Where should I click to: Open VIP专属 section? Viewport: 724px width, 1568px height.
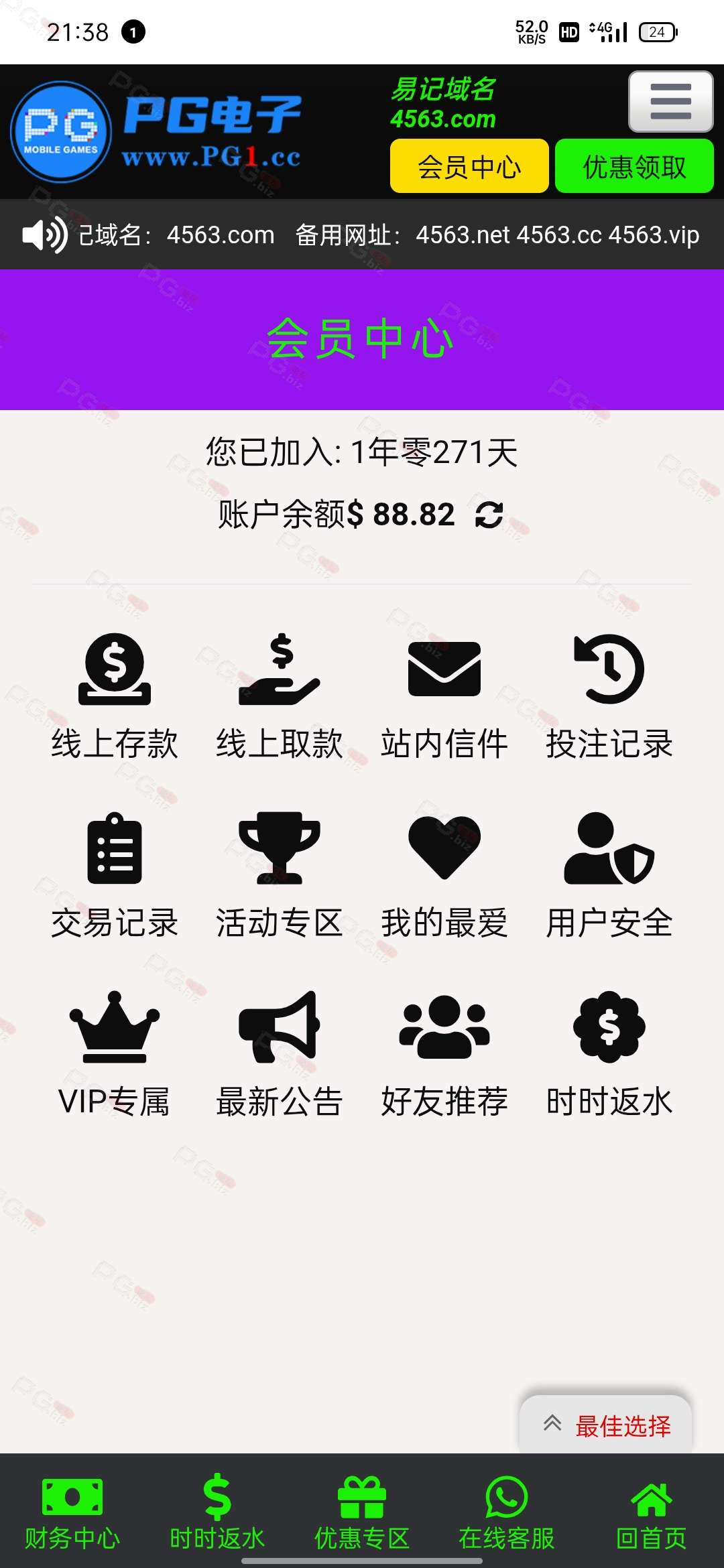point(115,1055)
